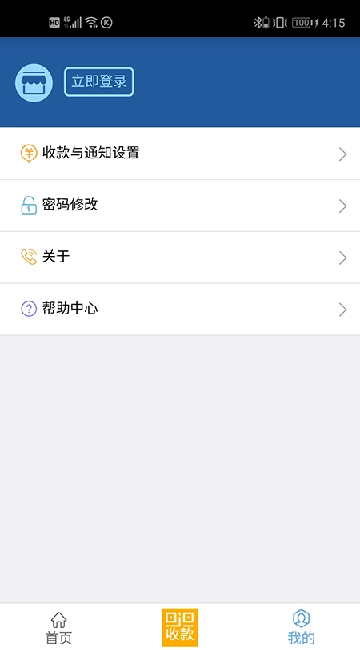Select the 我的 tab
Image resolution: width=360 pixels, height=650 pixels.
301,628
